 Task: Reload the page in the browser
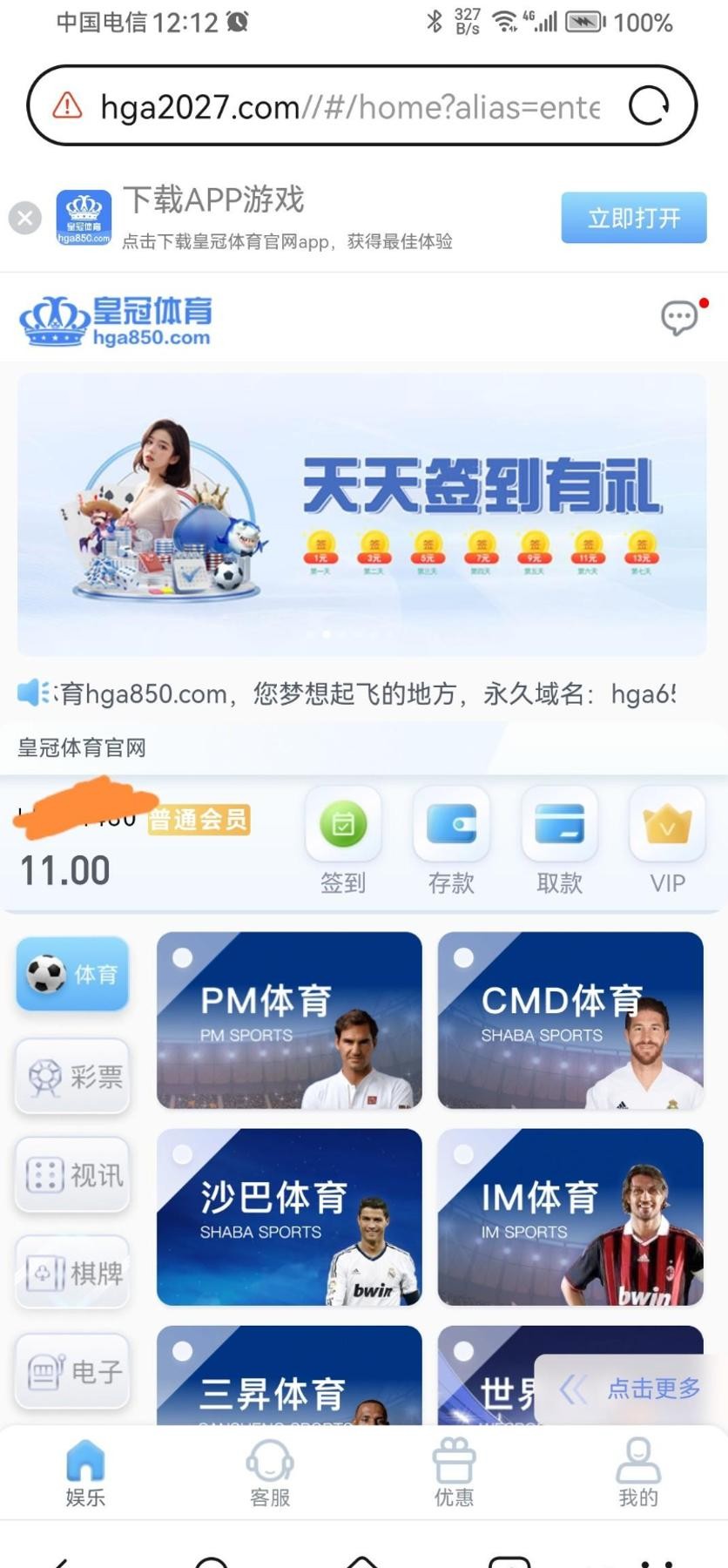649,106
